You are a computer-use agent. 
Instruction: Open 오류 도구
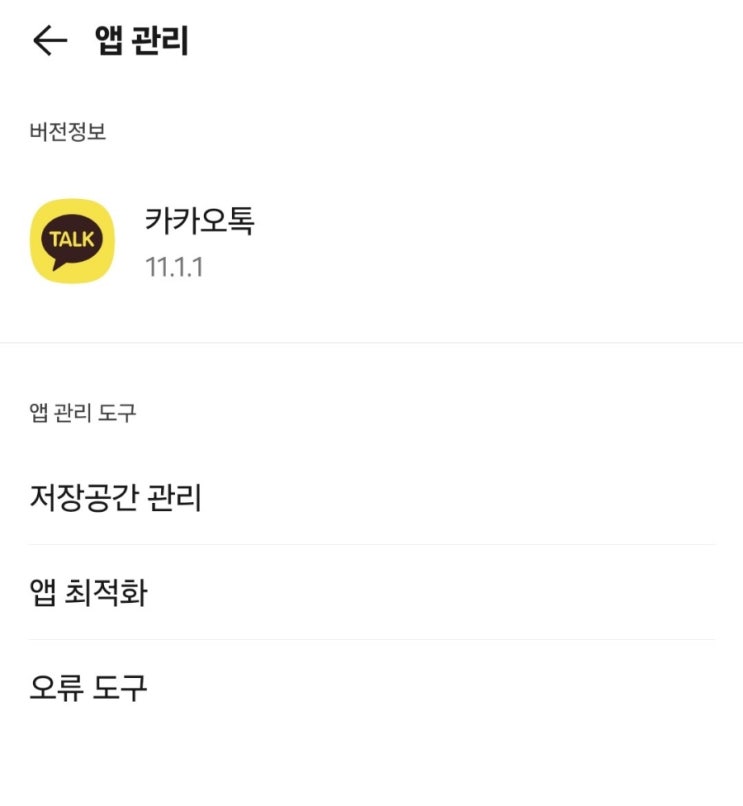coord(371,687)
